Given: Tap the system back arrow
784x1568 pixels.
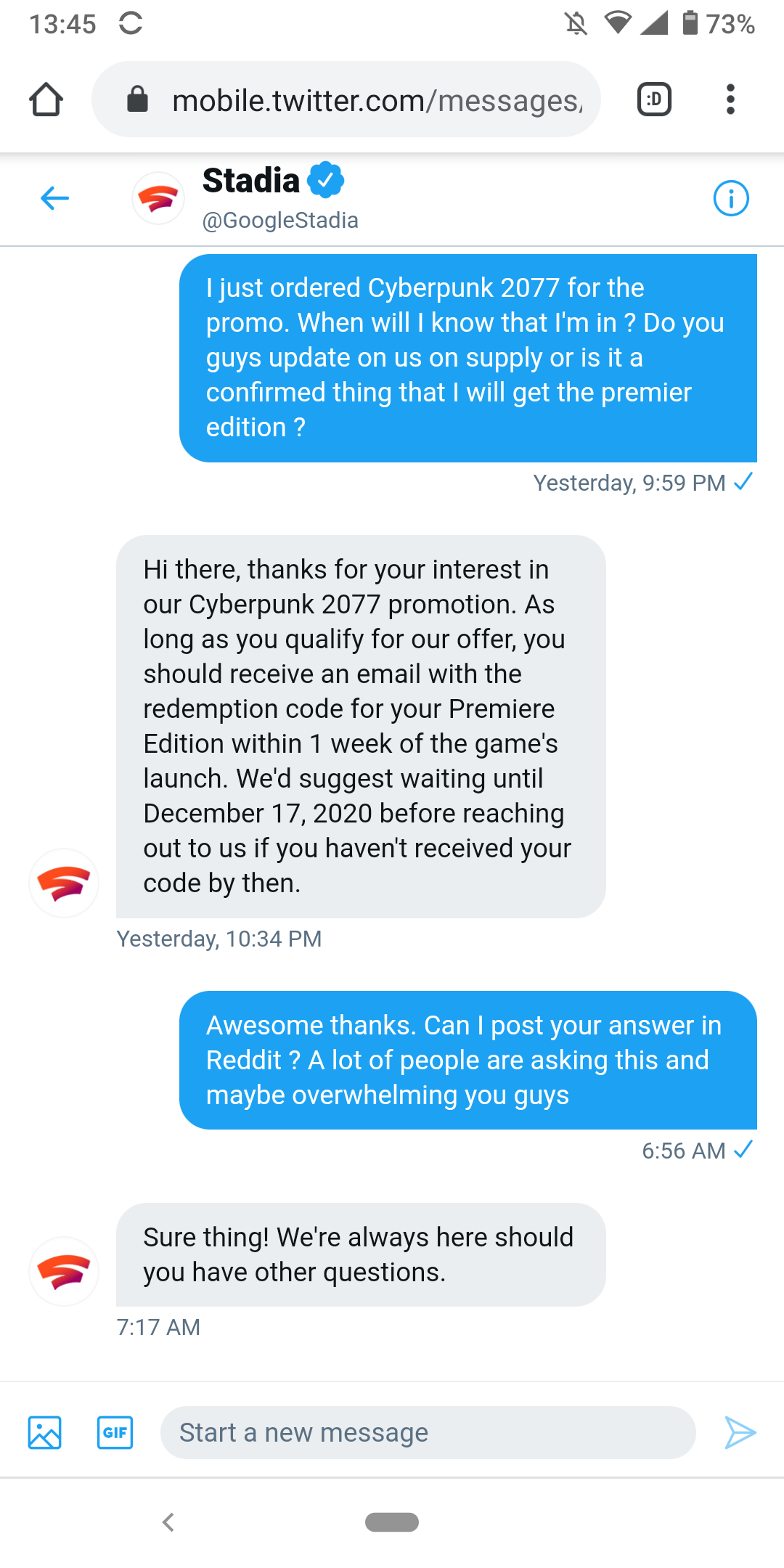Looking at the screenshot, I should pos(168,1522).
